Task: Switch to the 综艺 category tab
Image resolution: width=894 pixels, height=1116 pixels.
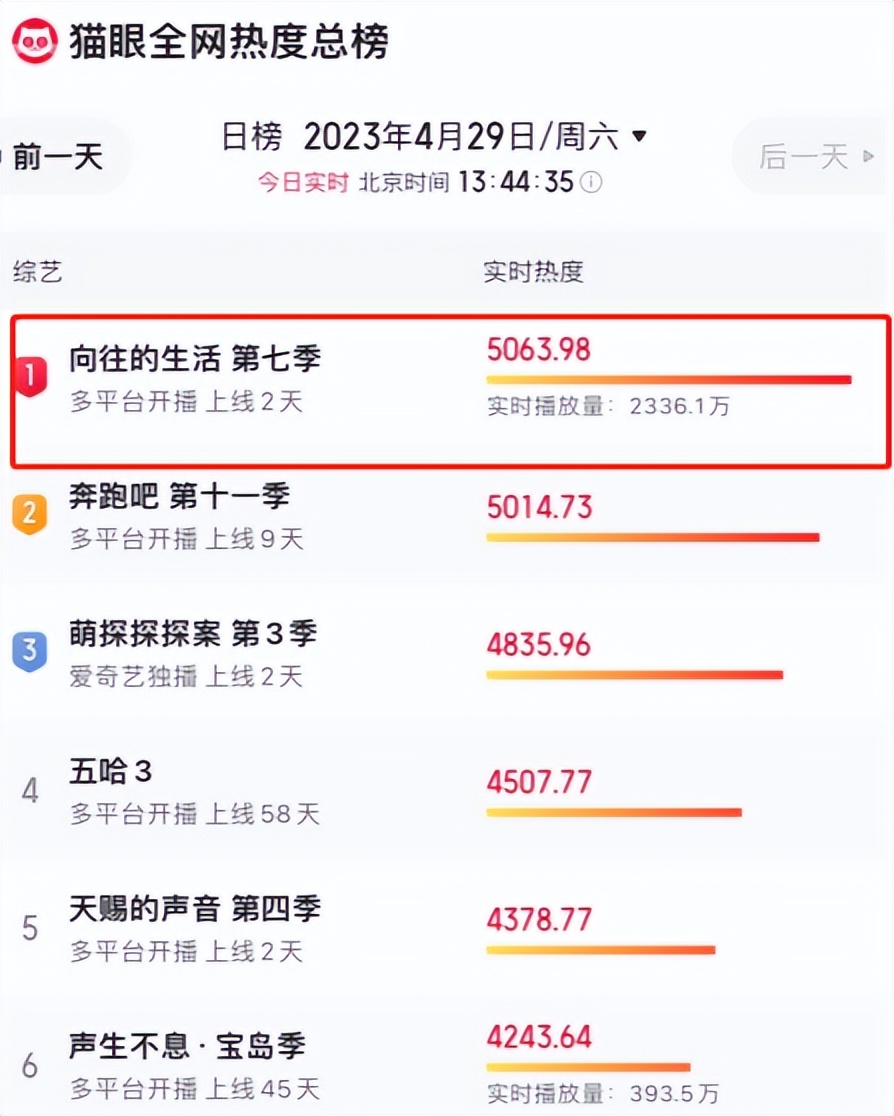Action: click(x=39, y=271)
